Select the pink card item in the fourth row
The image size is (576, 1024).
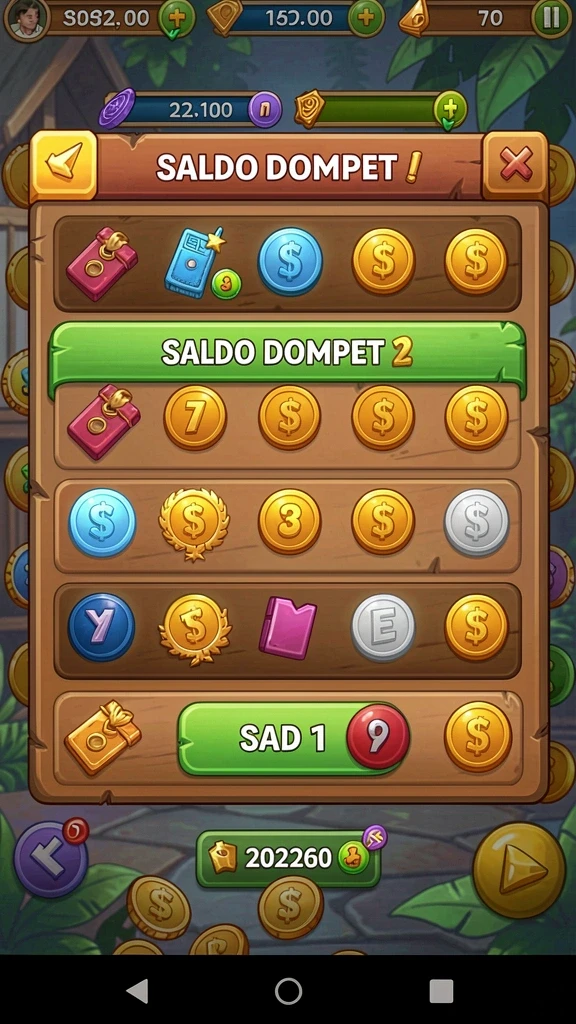(x=287, y=626)
